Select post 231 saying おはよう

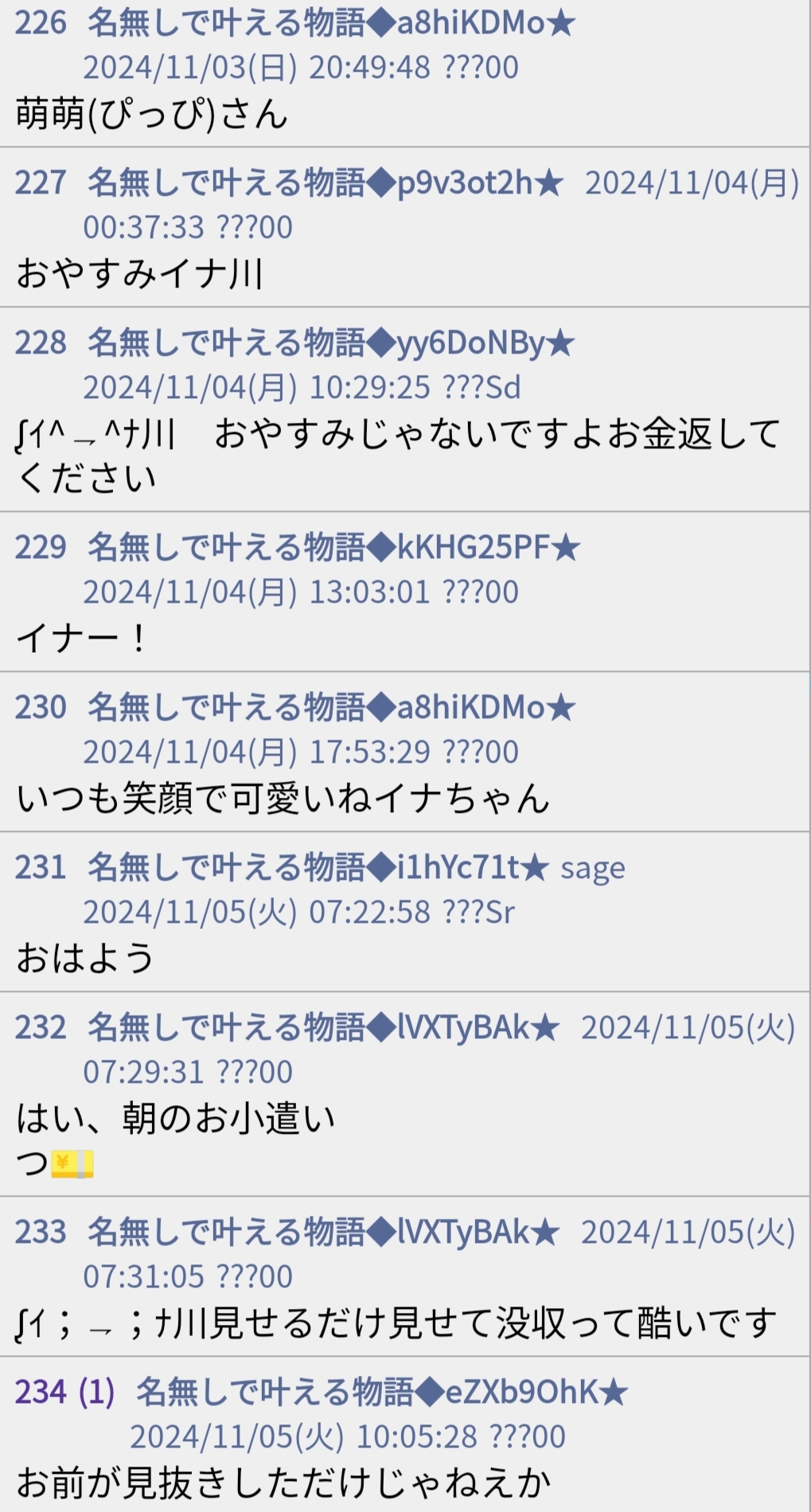click(404, 912)
